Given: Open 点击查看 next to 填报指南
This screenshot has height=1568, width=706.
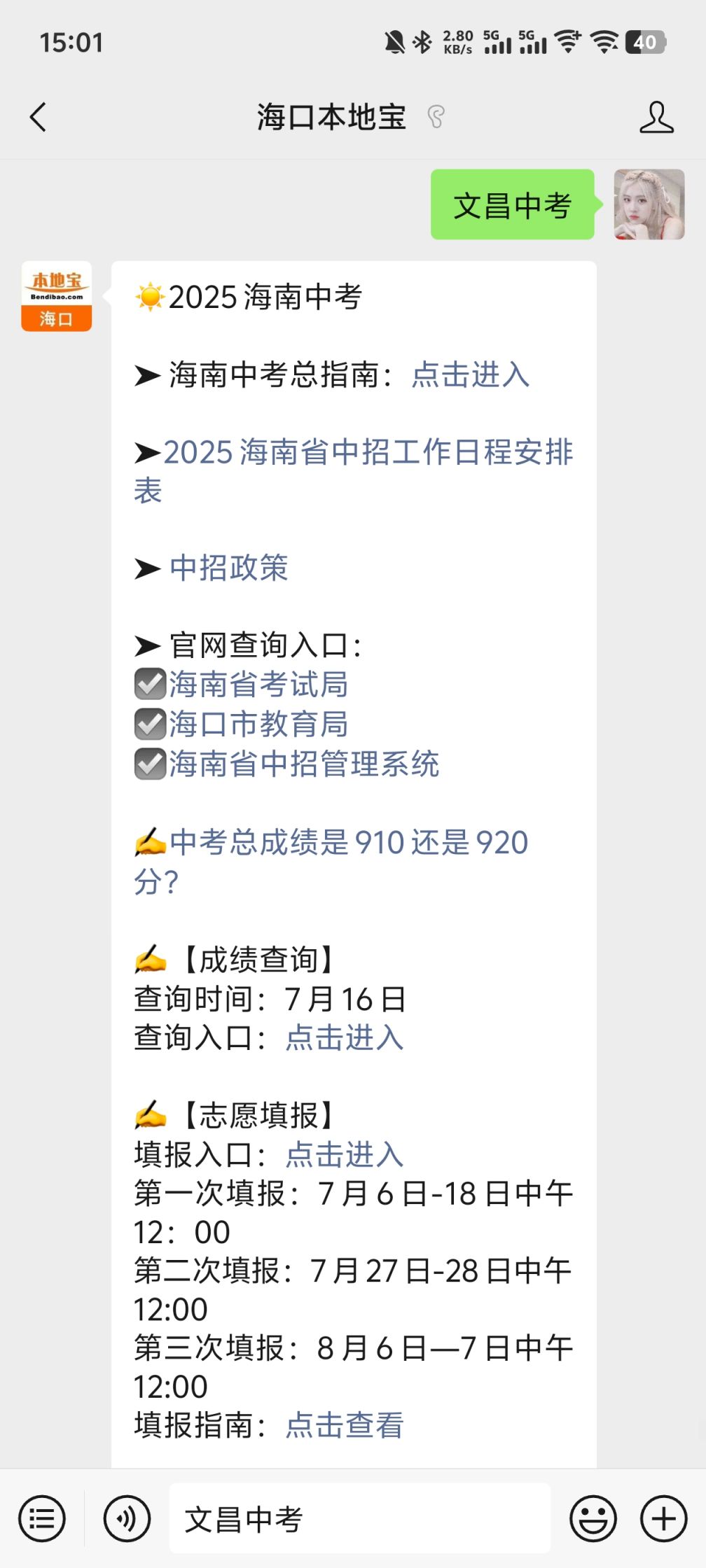Looking at the screenshot, I should click(x=345, y=1425).
